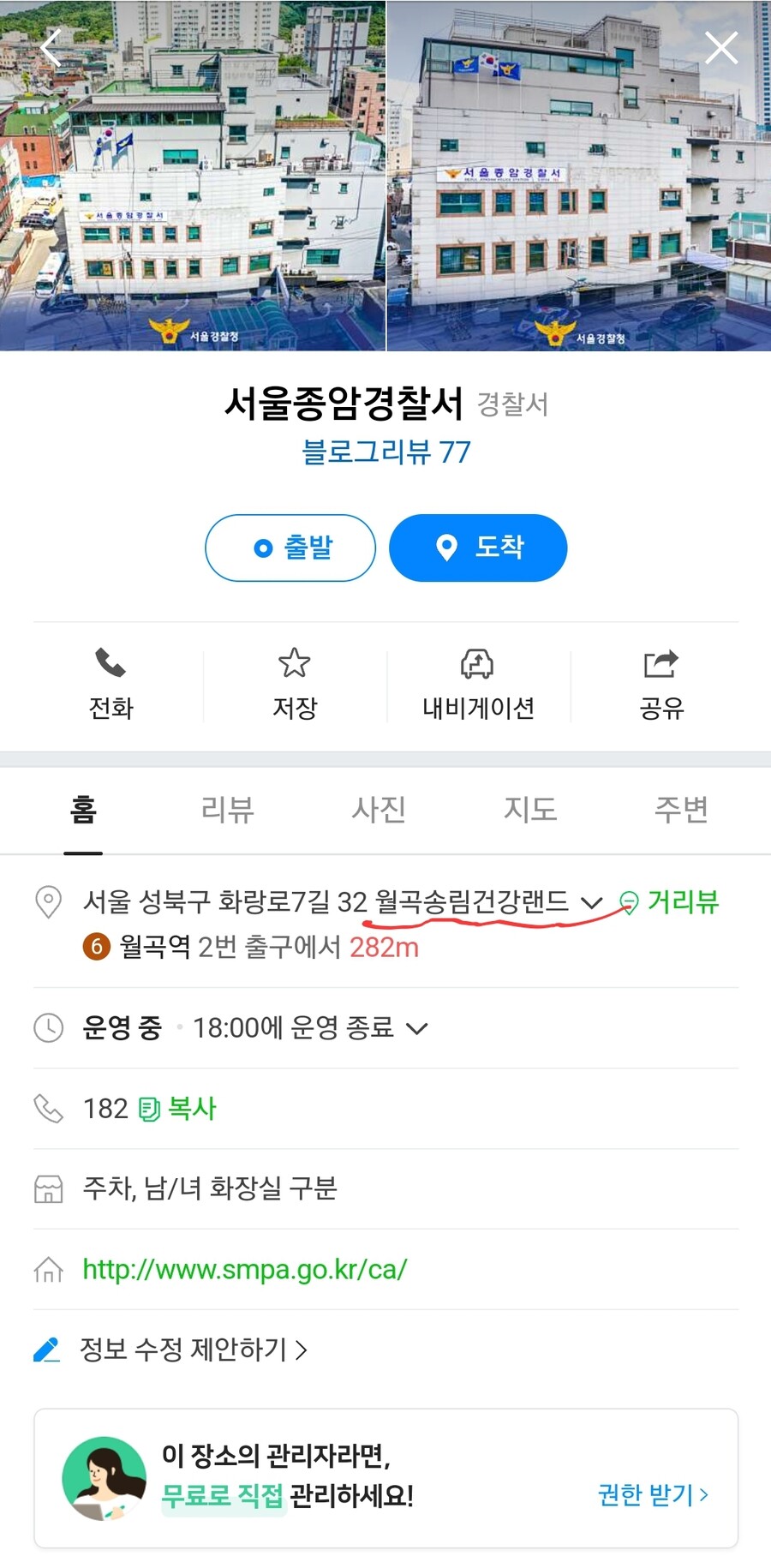
Task: Open the 지도 tab
Action: point(529,810)
